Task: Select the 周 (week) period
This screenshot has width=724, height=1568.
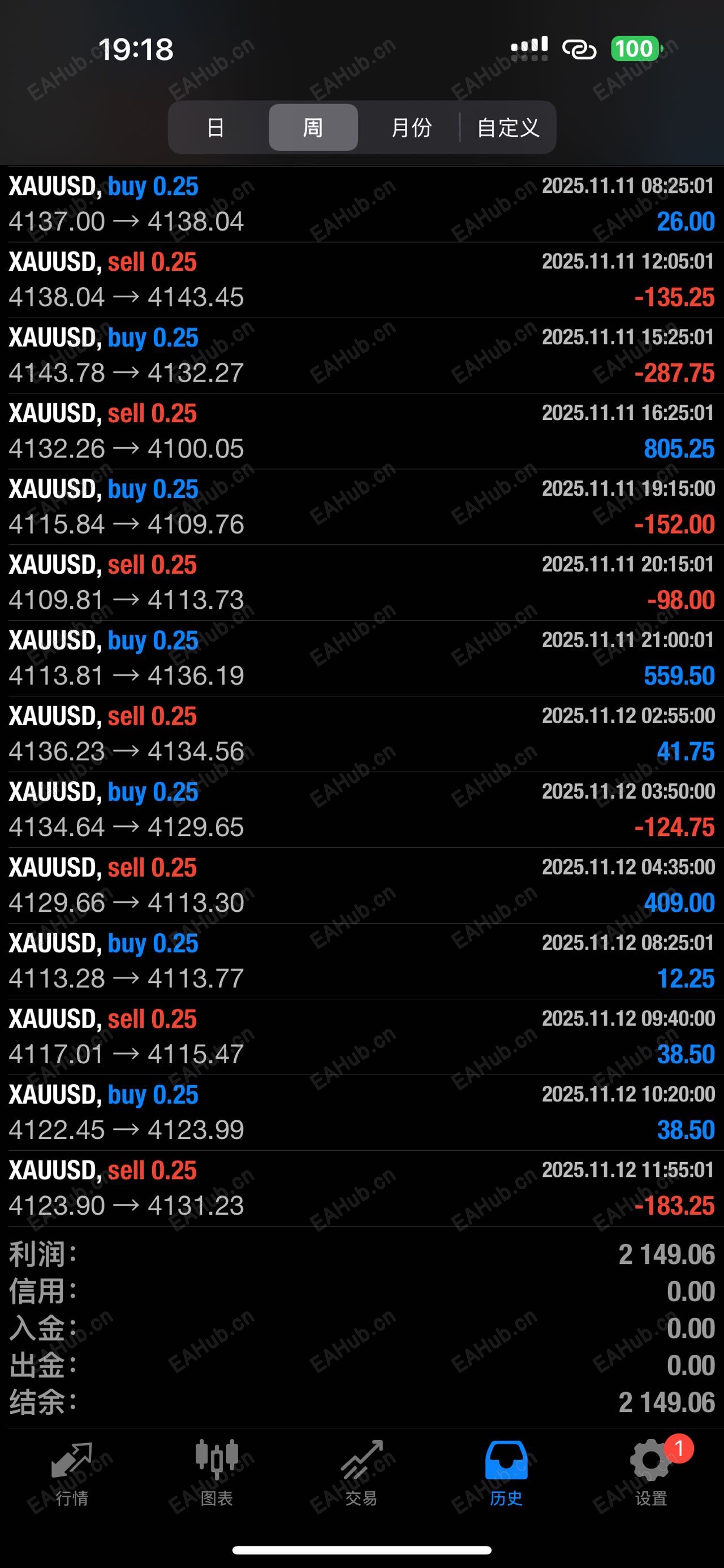Action: [x=313, y=127]
